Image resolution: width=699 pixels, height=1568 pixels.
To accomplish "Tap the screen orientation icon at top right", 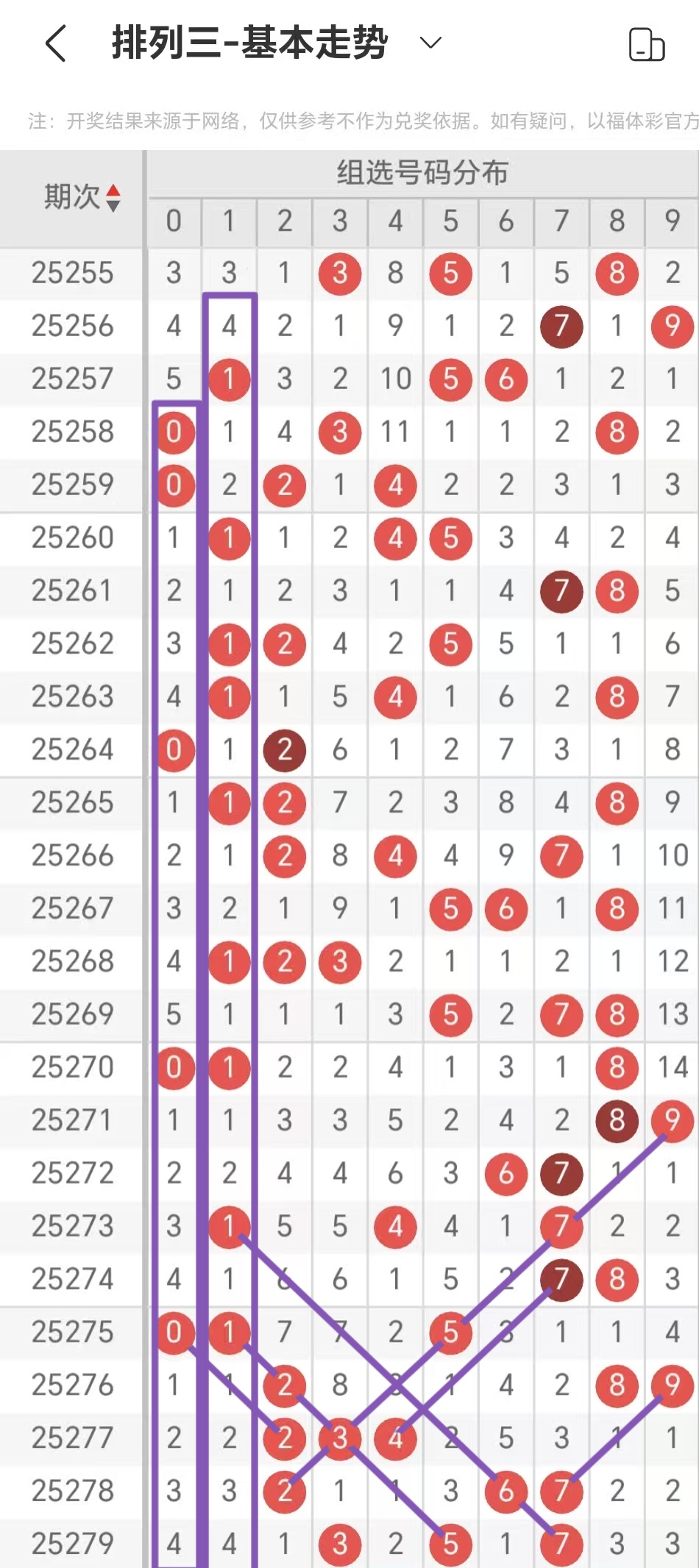I will 647,44.
